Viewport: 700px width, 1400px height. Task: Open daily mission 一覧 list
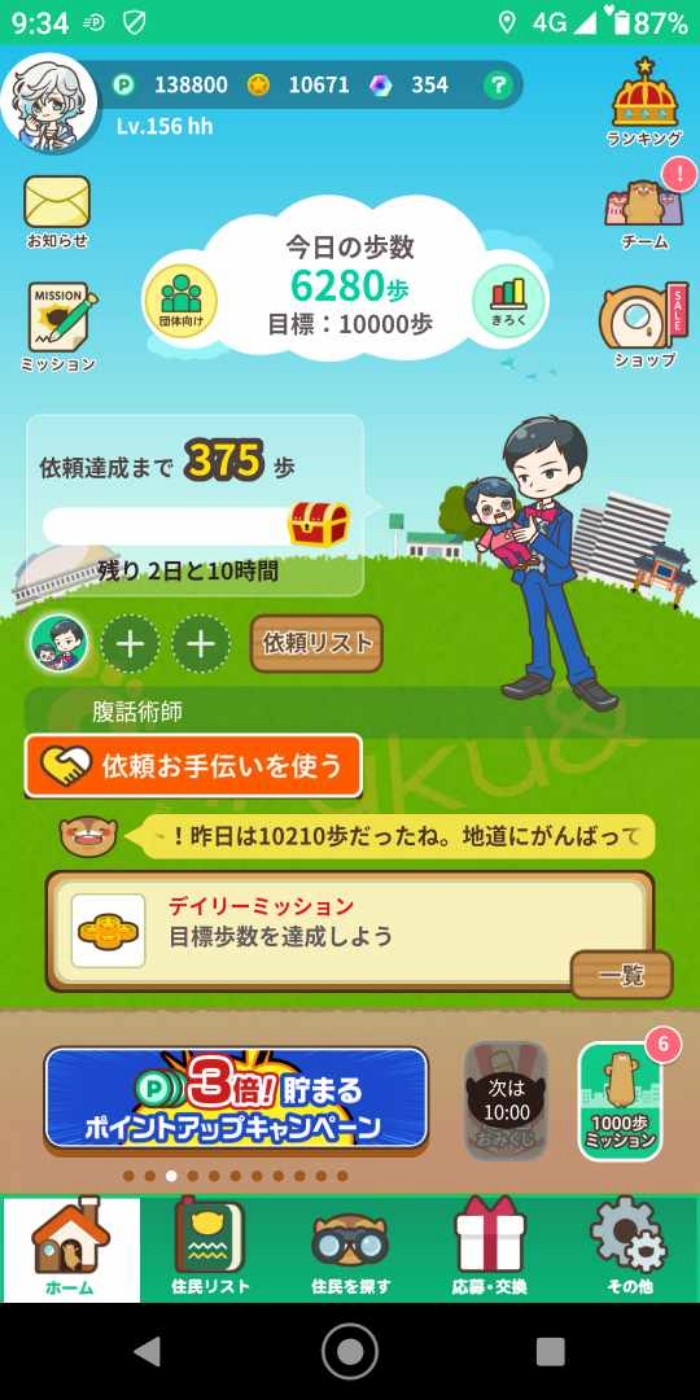621,975
